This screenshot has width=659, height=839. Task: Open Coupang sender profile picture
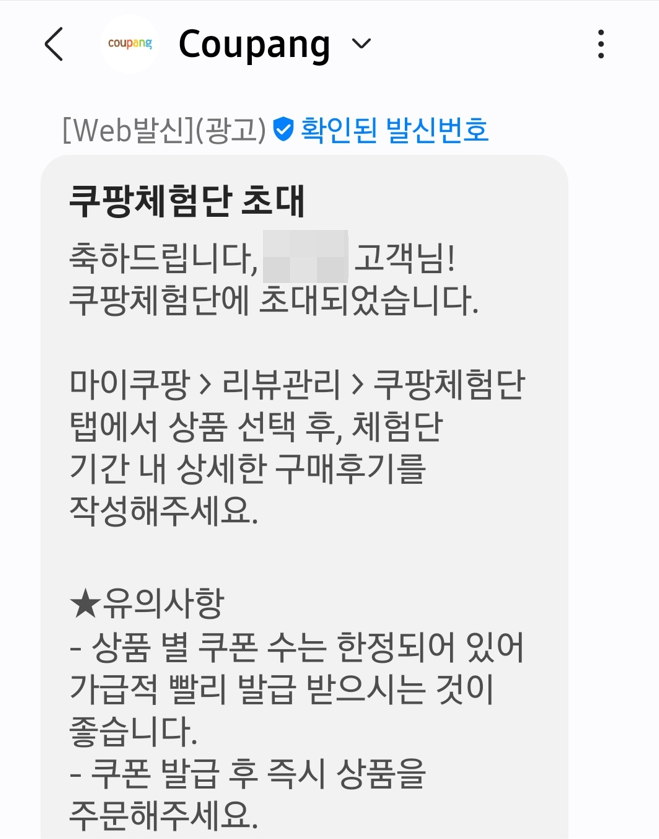130,44
